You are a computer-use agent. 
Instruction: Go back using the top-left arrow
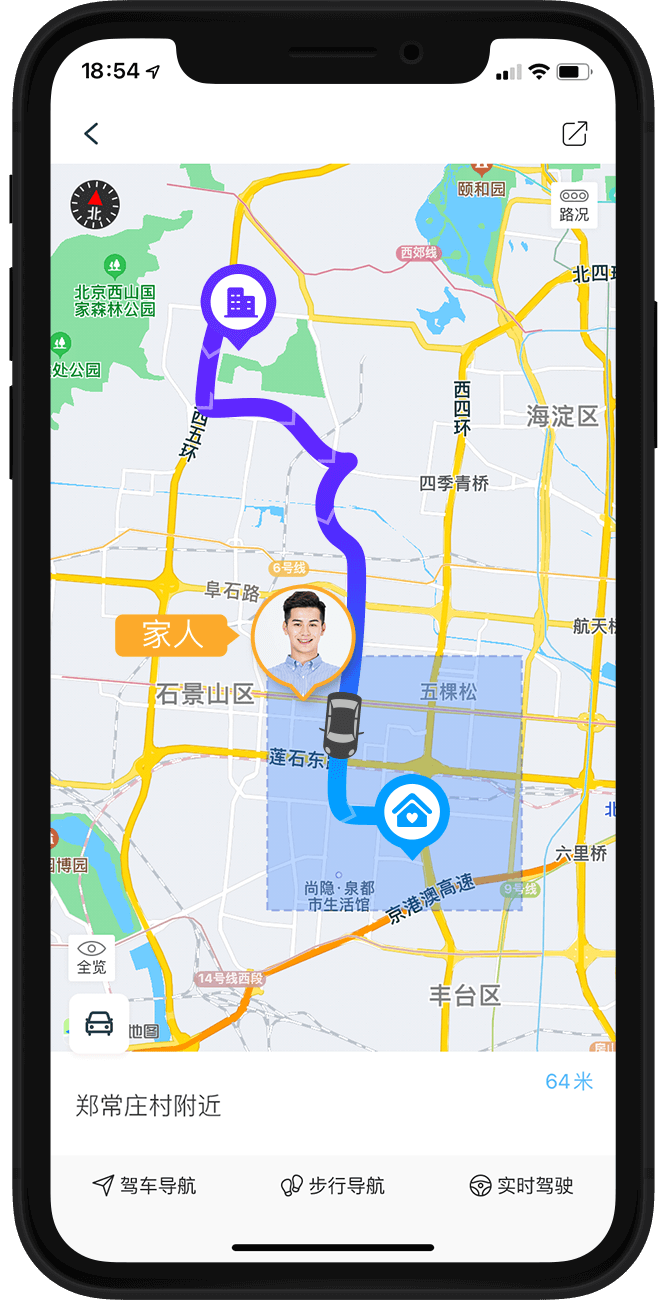tap(92, 133)
